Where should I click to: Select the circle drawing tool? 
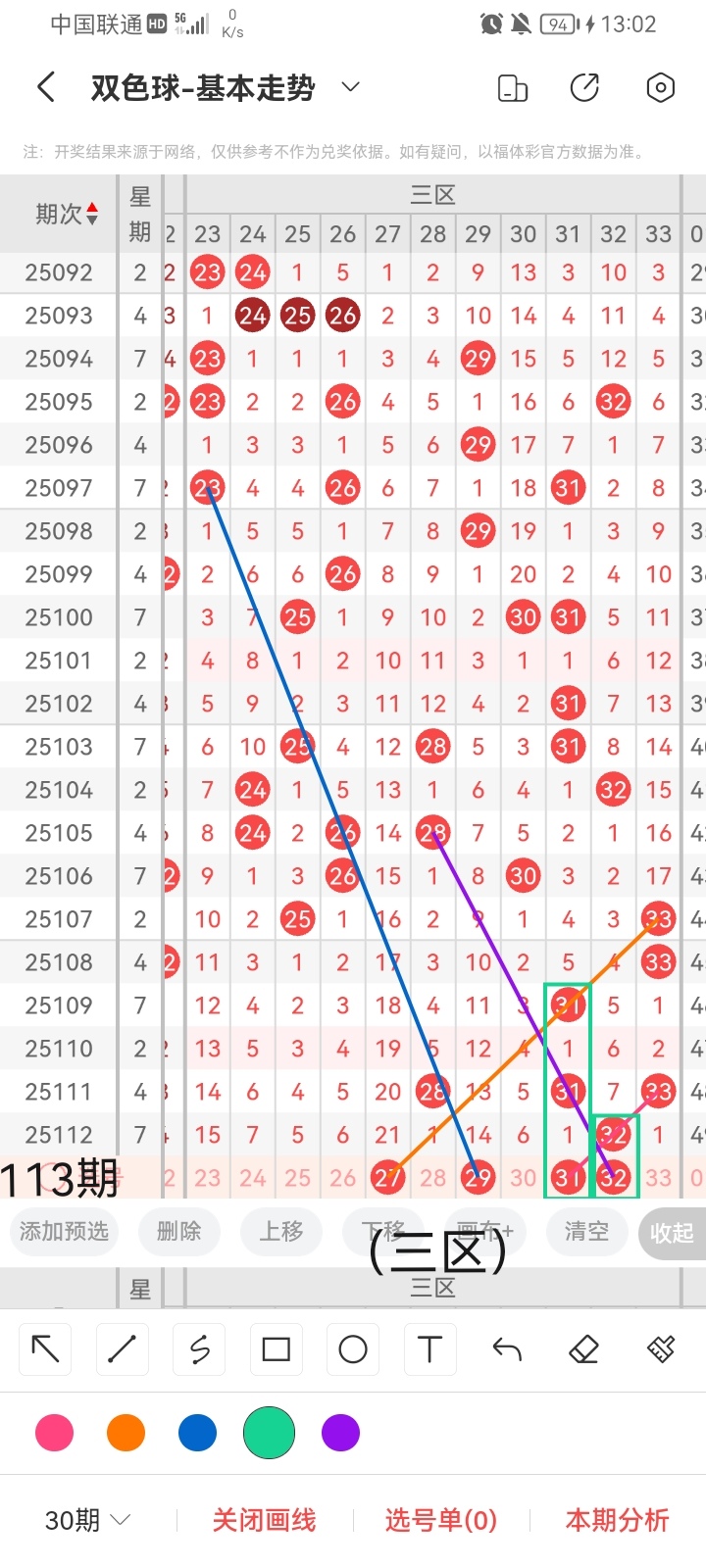[x=353, y=1349]
